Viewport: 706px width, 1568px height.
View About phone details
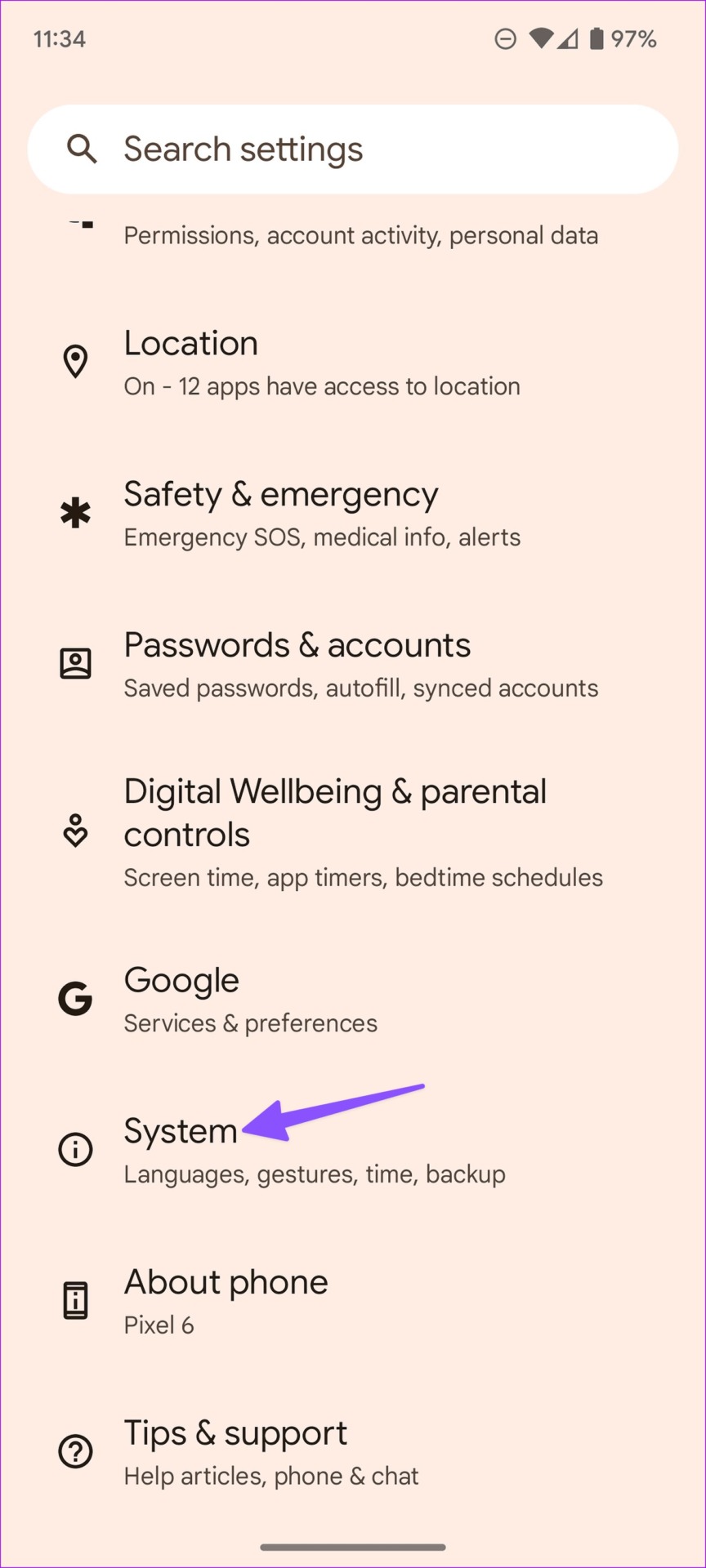click(x=353, y=1302)
